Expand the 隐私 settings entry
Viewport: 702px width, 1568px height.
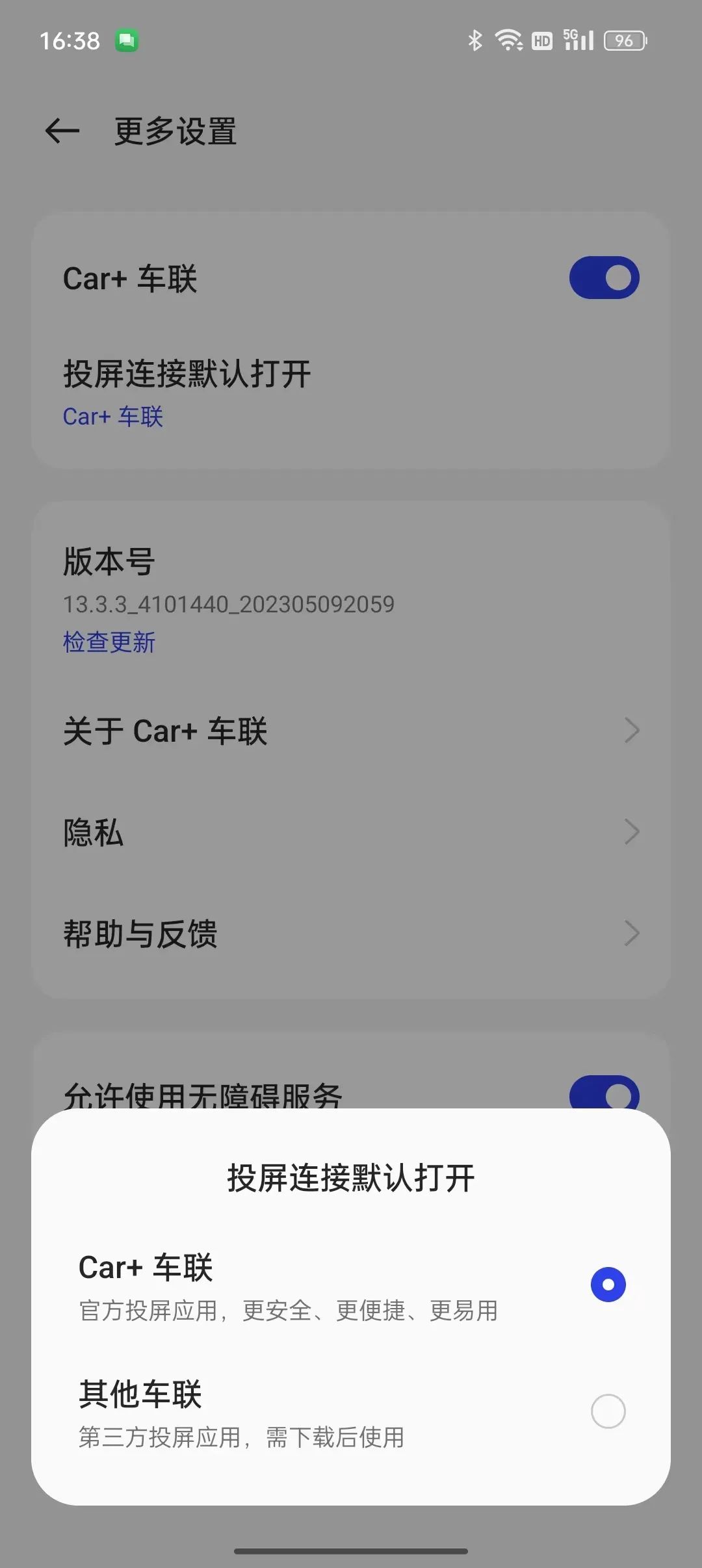351,832
